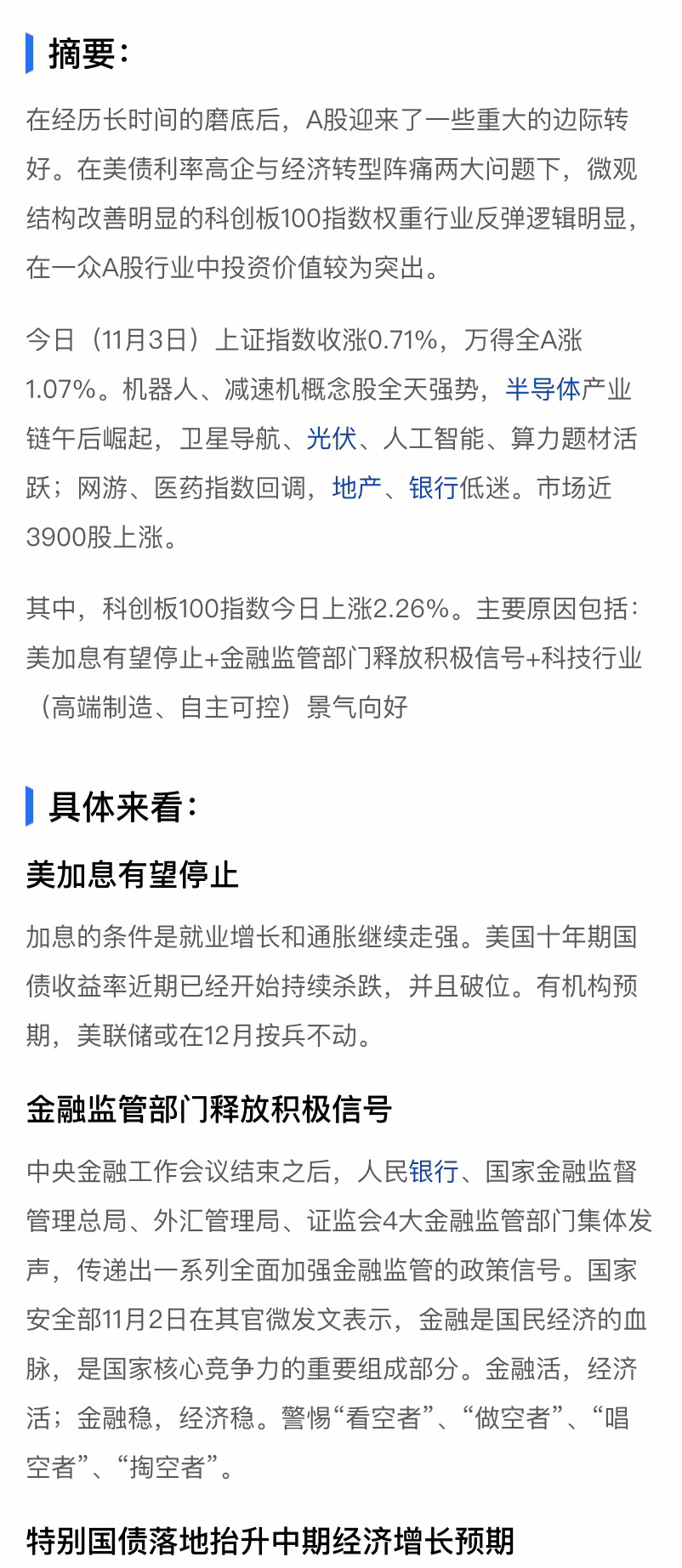This screenshot has height=1568, width=682.
Task: Open the 银行 link in 人民银行
Action: (x=434, y=1172)
